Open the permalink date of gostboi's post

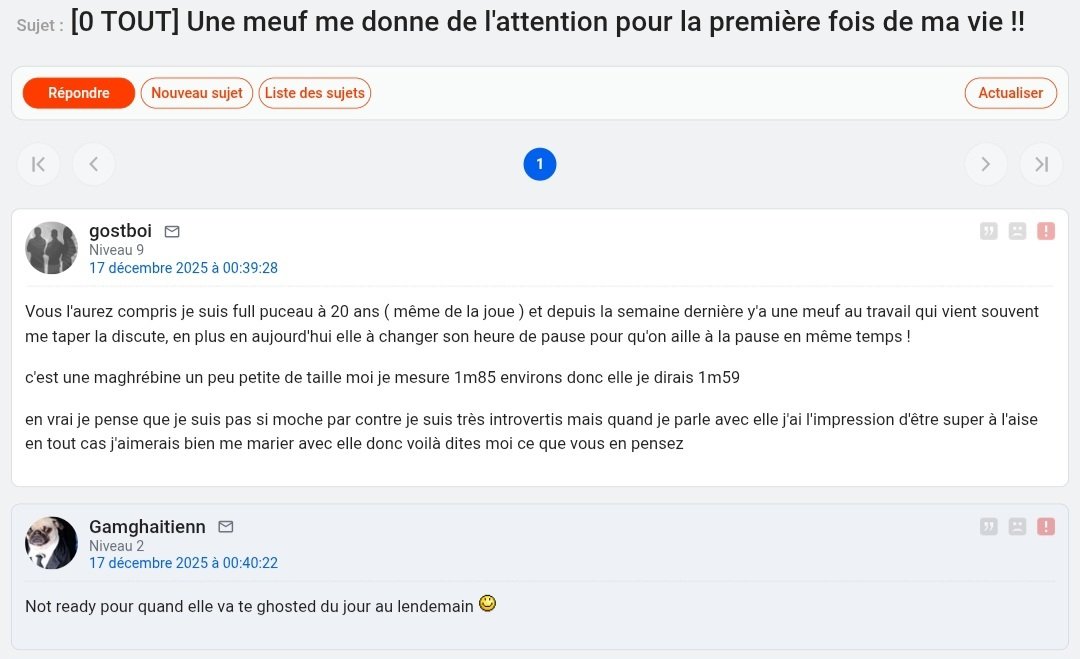tap(183, 268)
